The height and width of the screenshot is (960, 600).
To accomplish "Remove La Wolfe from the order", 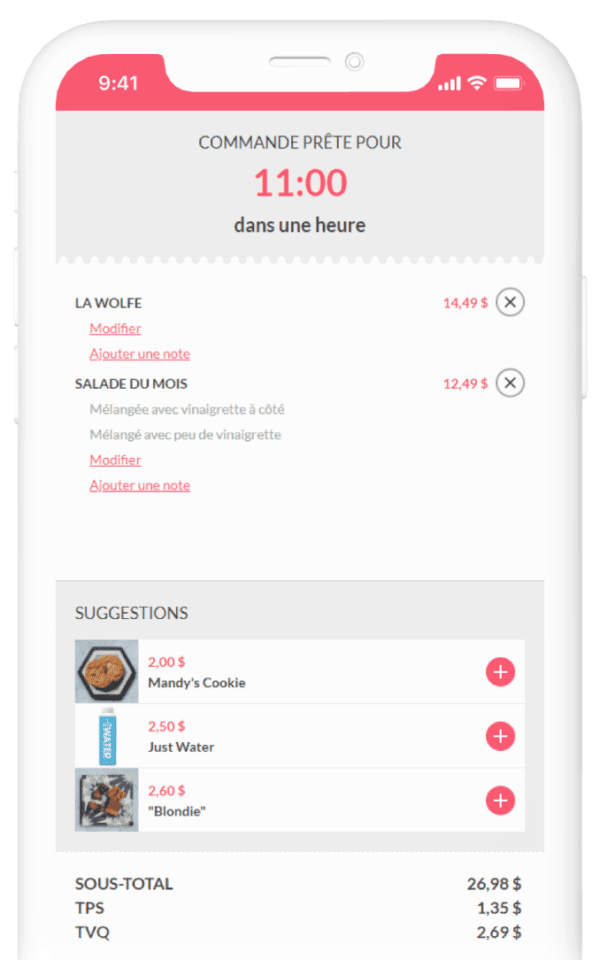I will point(510,302).
